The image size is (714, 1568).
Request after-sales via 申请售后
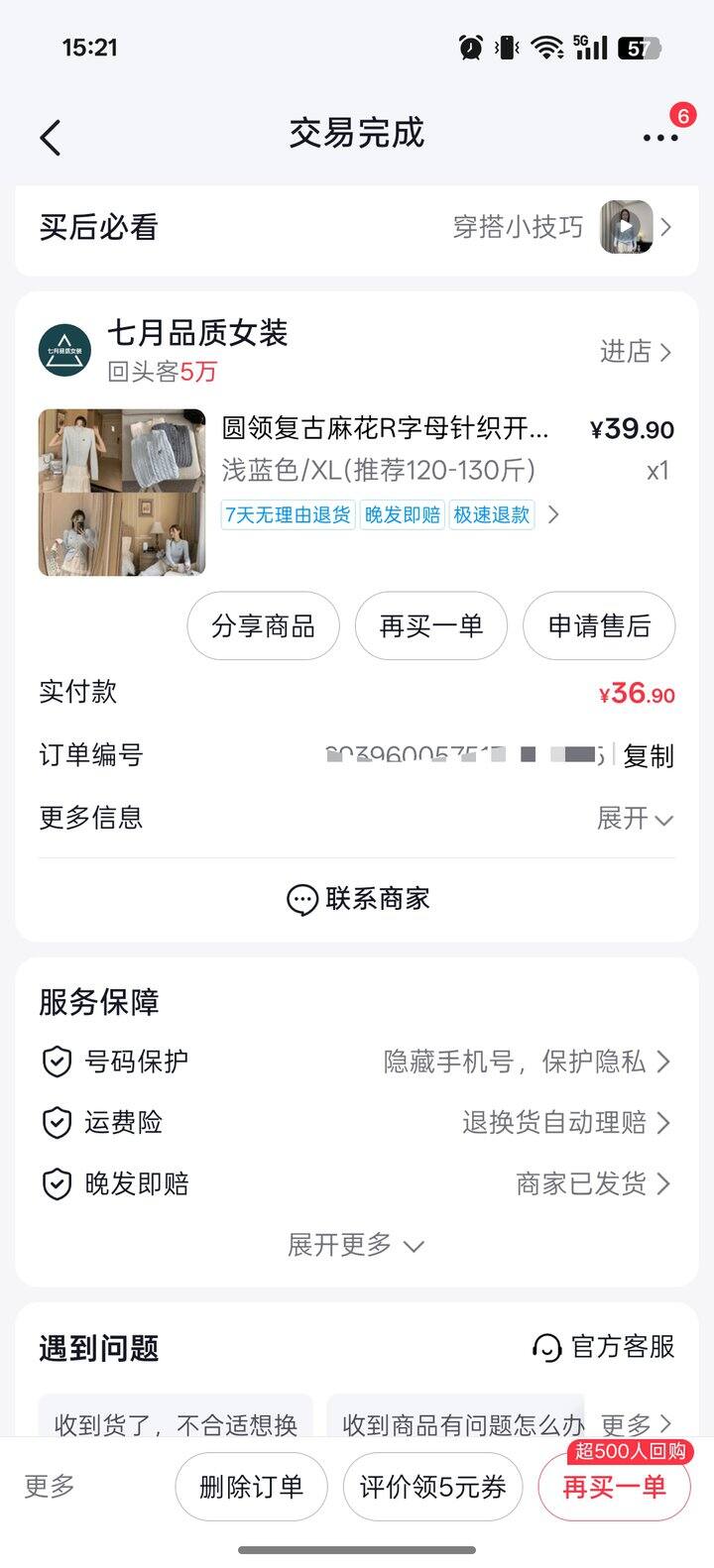599,625
